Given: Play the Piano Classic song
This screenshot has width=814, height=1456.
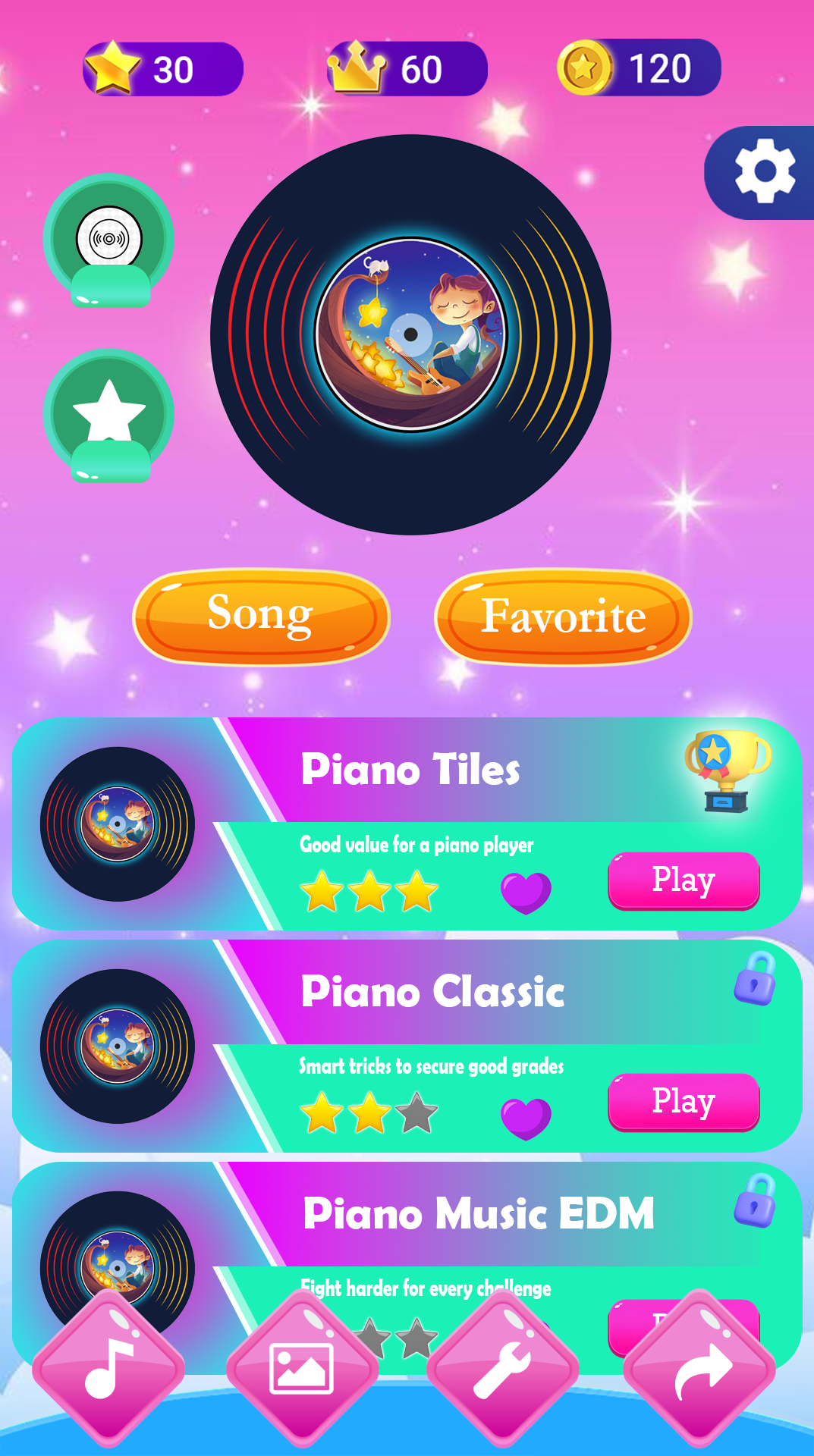Looking at the screenshot, I should 684,1101.
